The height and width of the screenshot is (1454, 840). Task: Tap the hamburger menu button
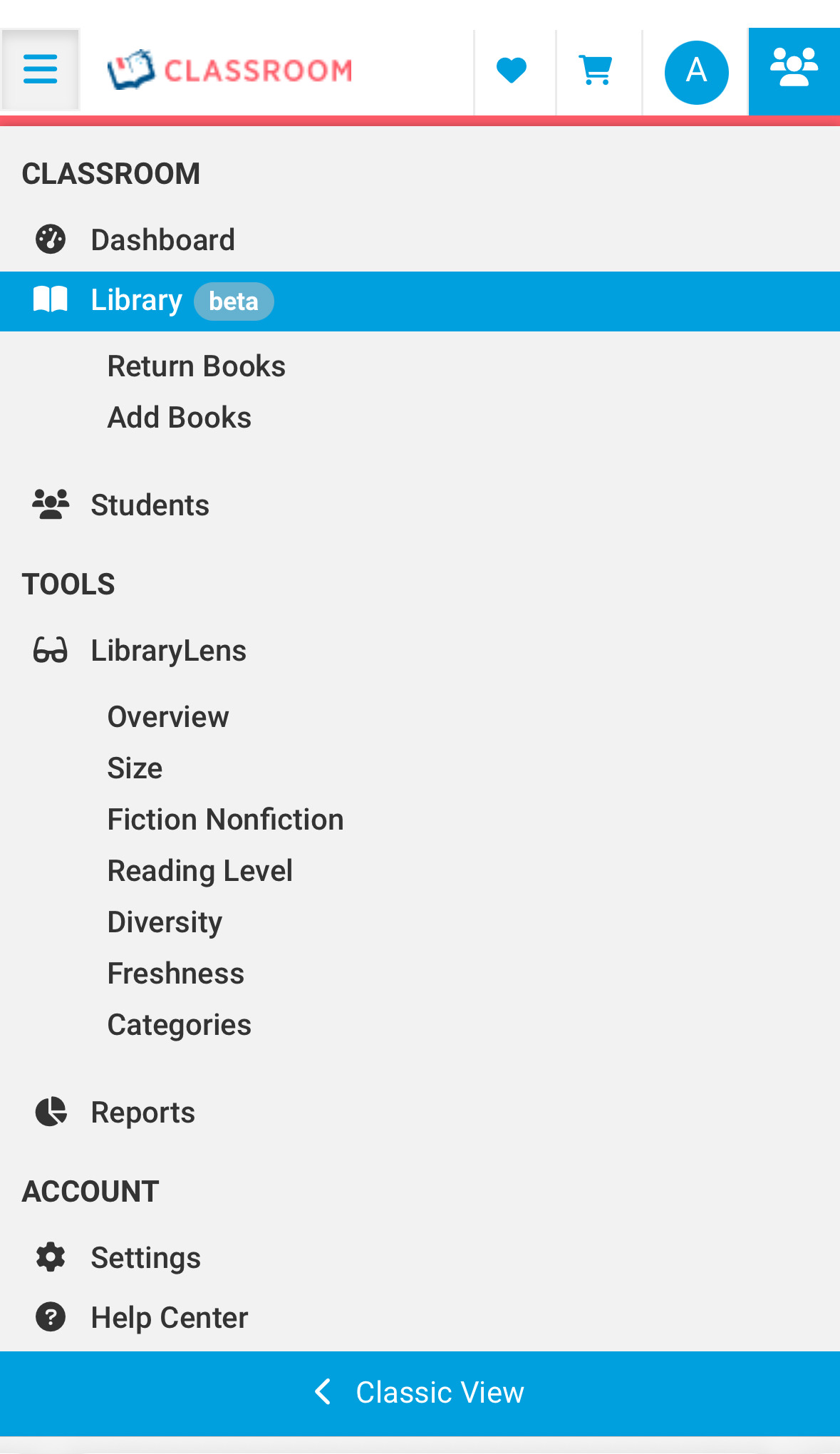point(40,70)
